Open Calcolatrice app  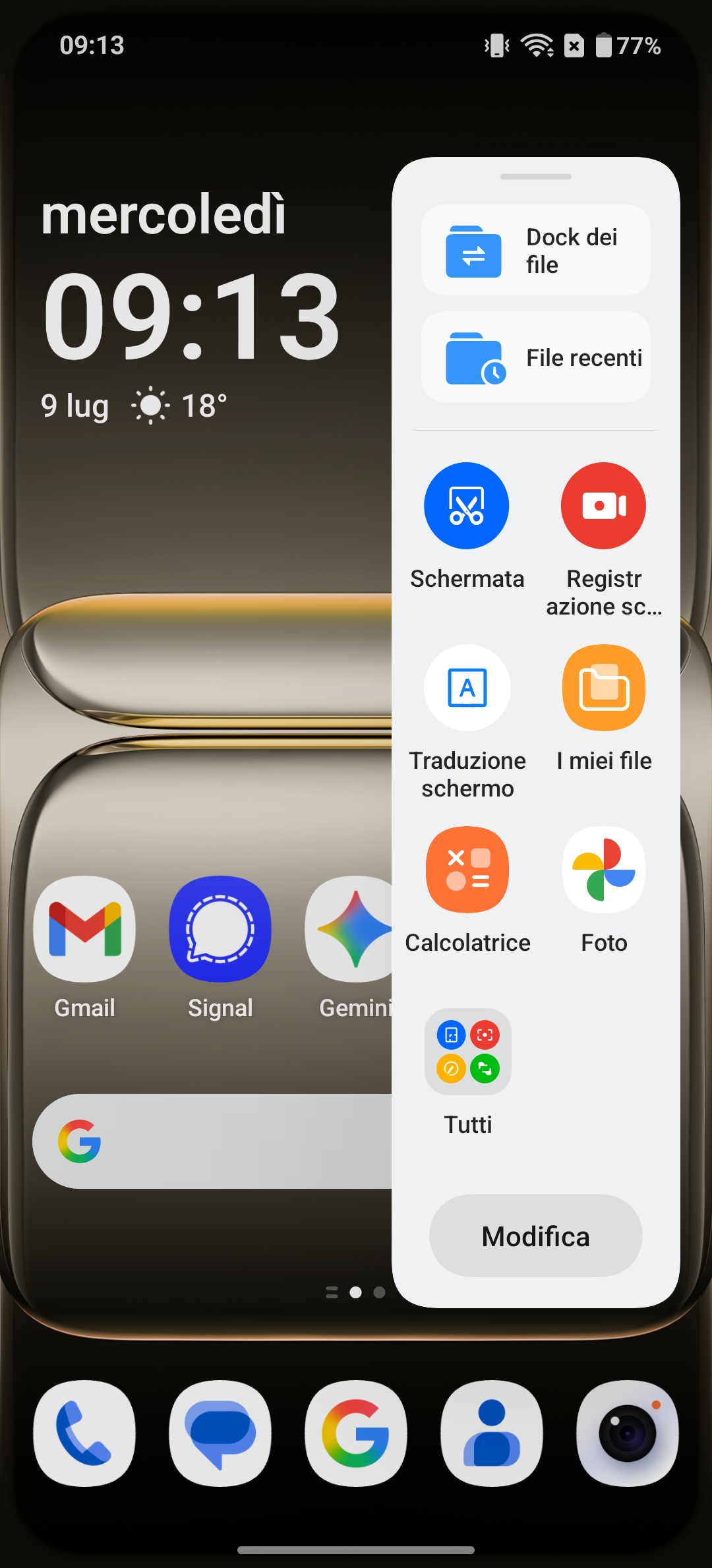[x=467, y=870]
